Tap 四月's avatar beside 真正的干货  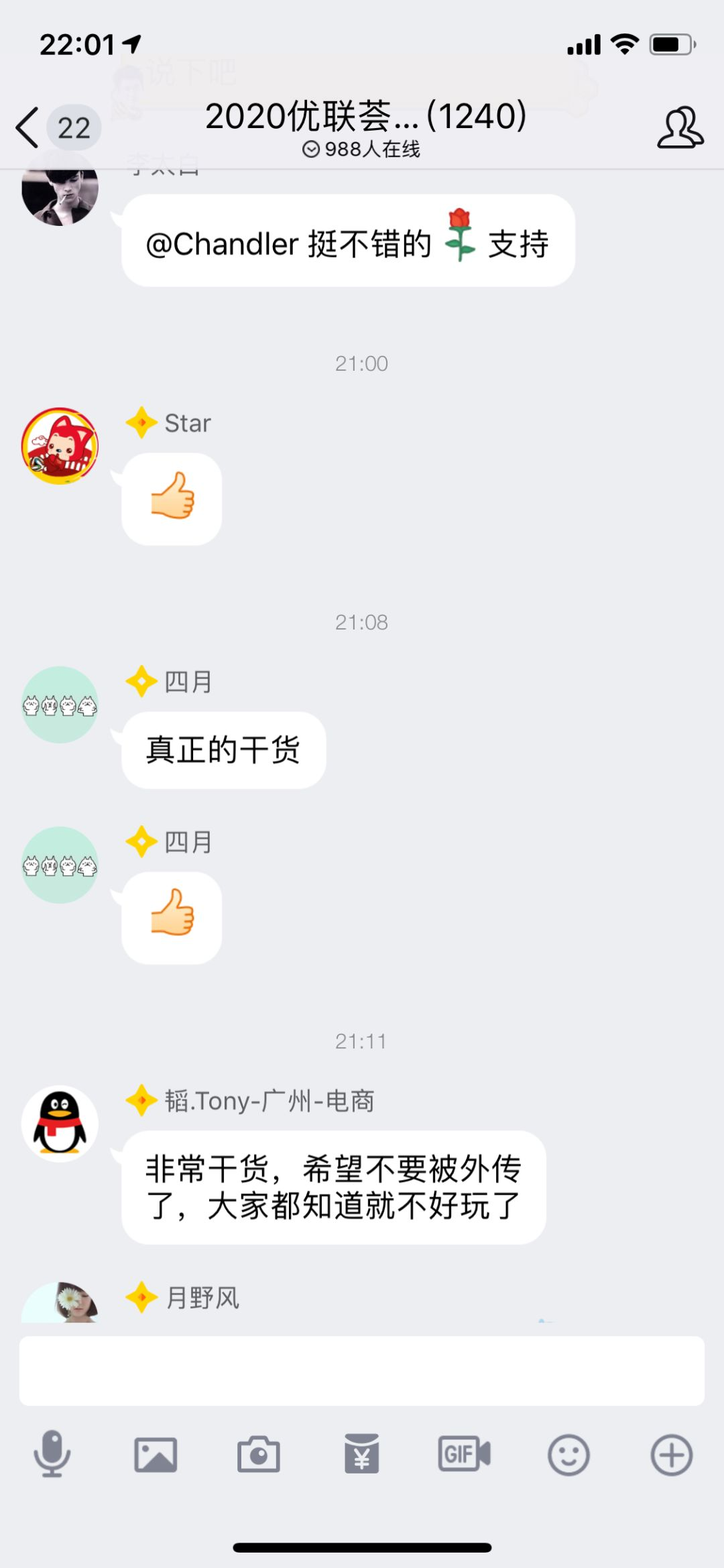tap(60, 705)
